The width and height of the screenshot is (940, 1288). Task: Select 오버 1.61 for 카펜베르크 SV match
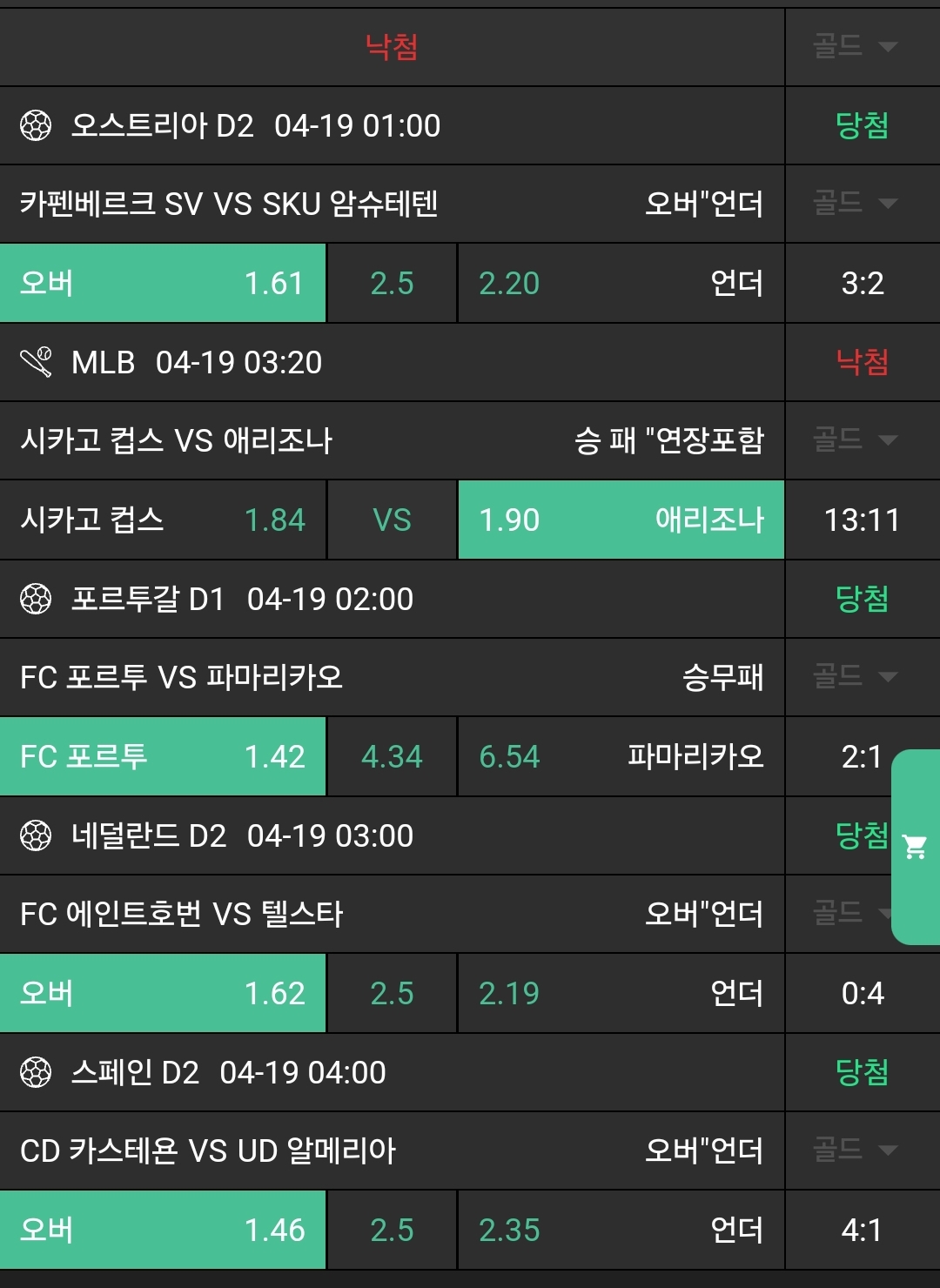[163, 283]
